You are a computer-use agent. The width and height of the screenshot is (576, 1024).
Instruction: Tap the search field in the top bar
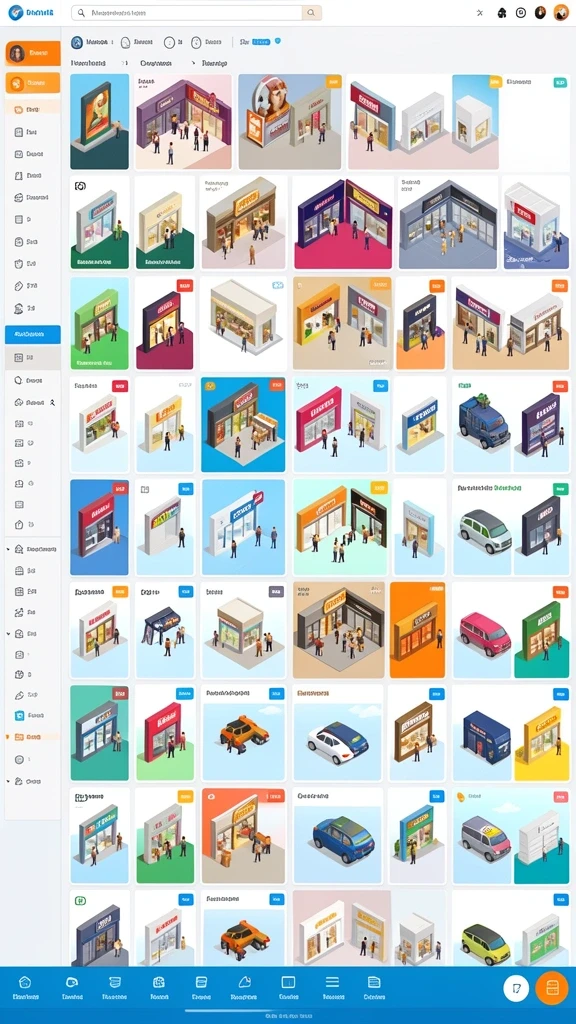pyautogui.click(x=187, y=12)
